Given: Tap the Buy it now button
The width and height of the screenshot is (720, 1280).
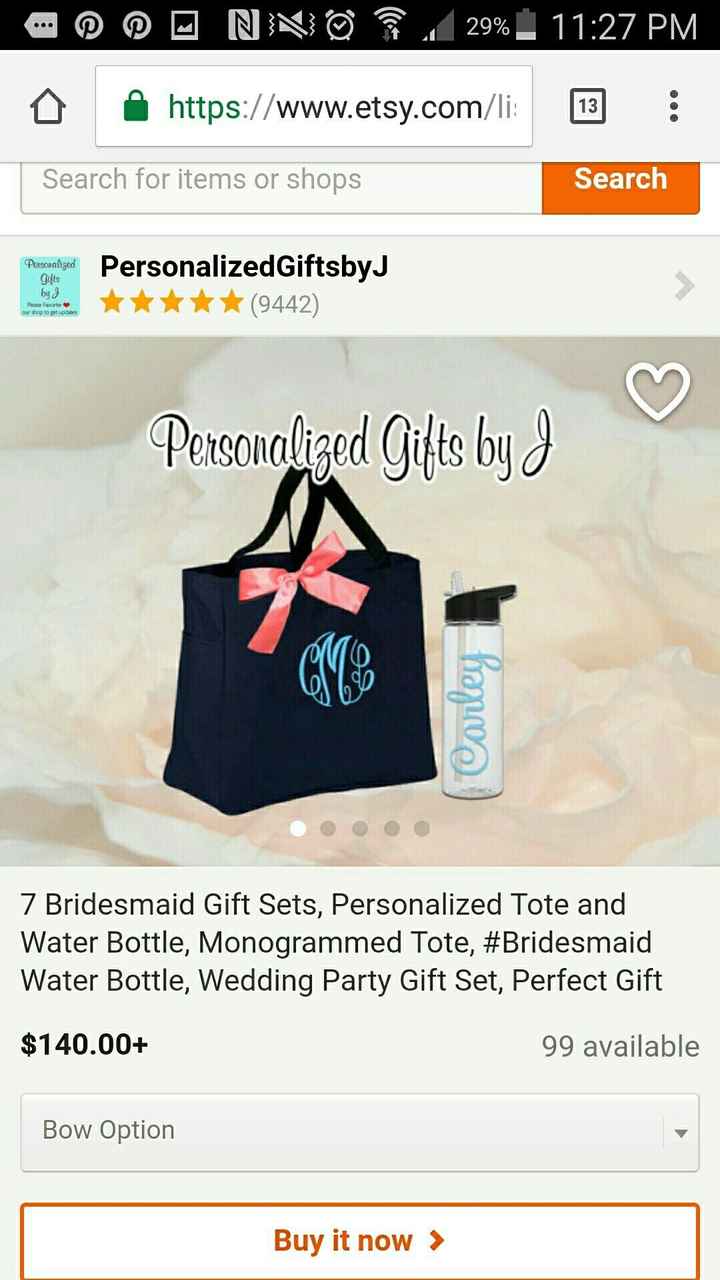Looking at the screenshot, I should pos(360,1240).
